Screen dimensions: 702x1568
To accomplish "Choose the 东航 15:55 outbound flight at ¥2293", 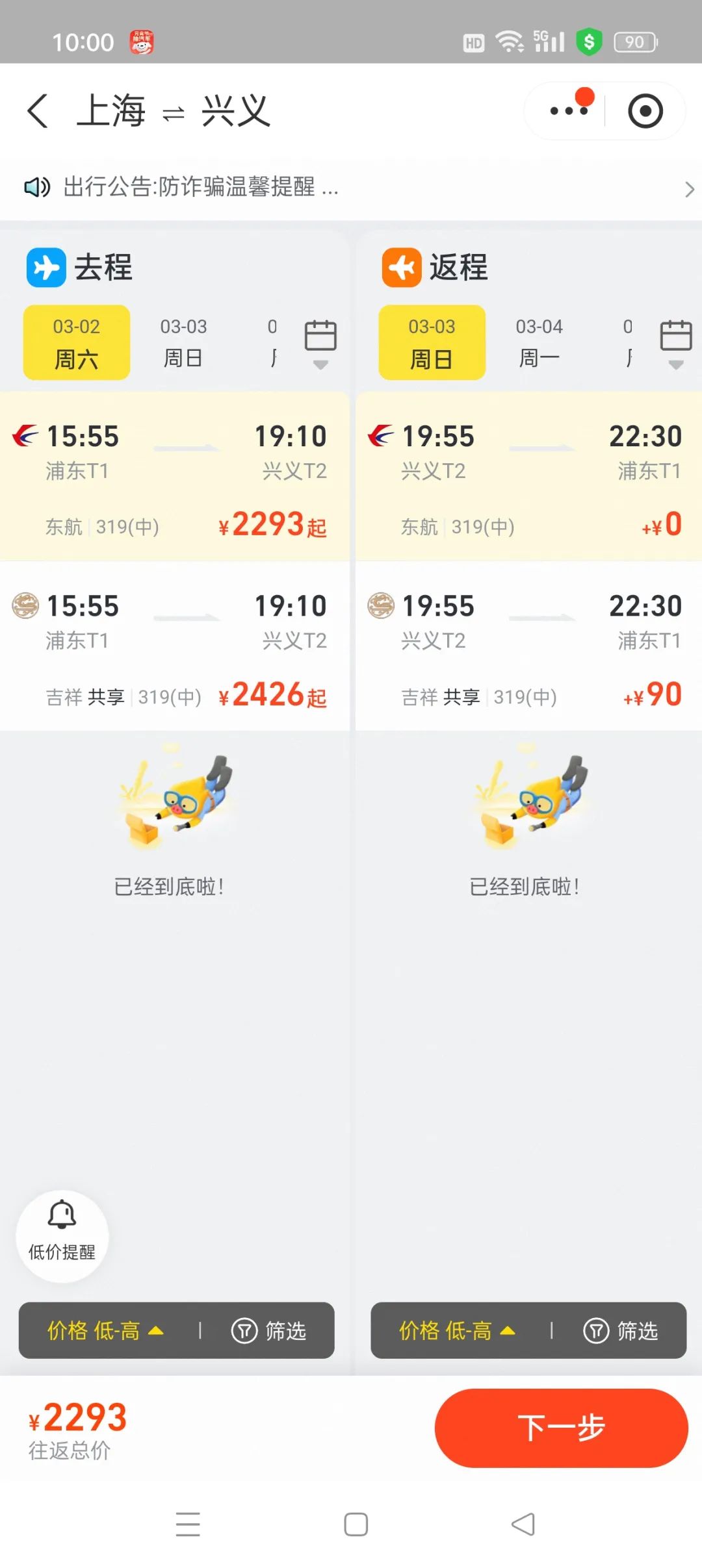I will [174, 477].
